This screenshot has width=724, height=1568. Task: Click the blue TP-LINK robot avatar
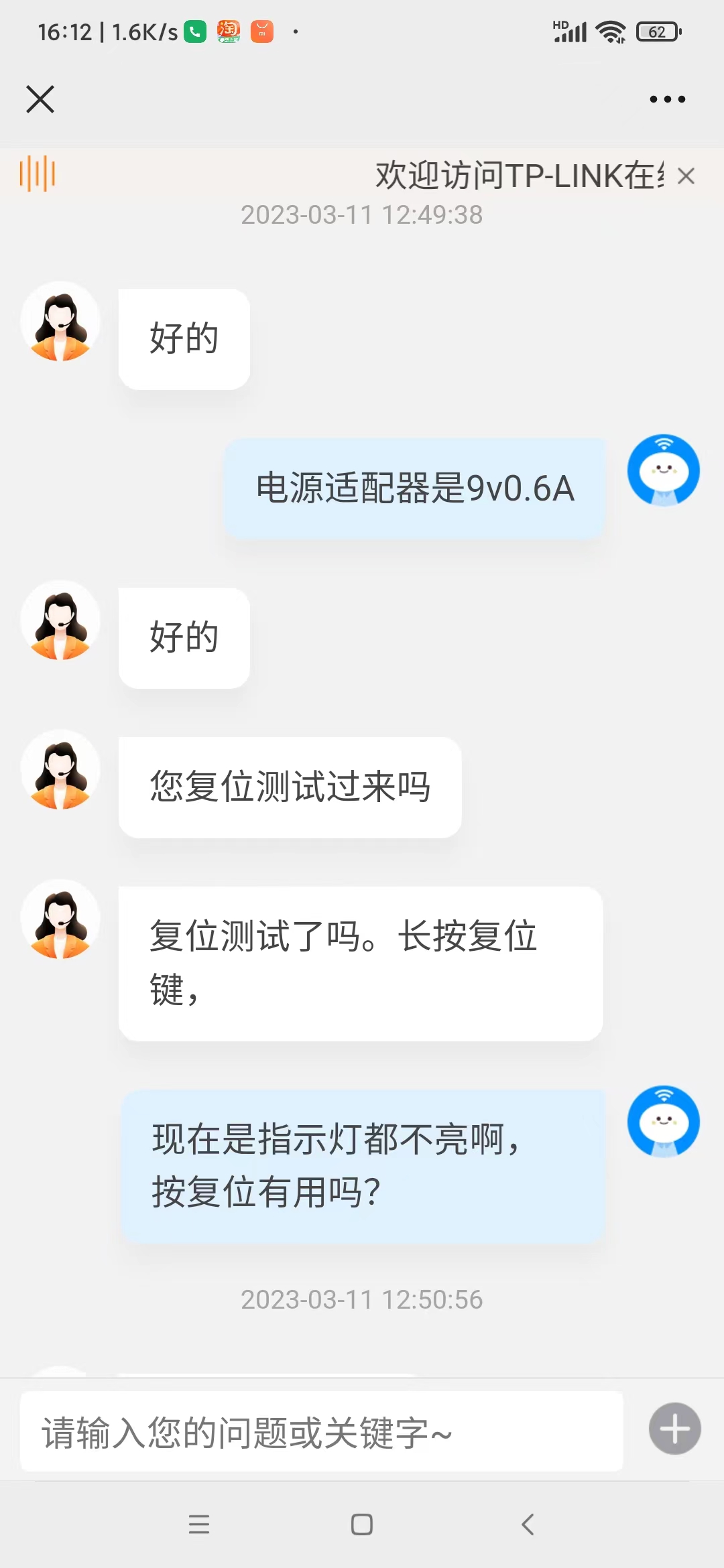point(663,470)
